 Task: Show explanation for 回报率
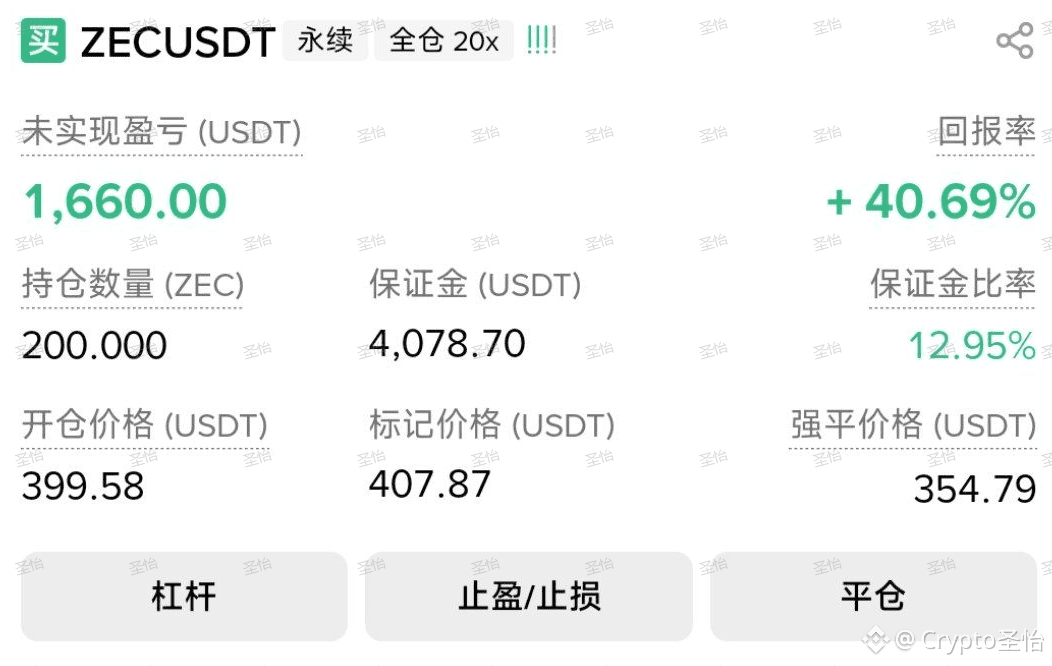point(986,132)
